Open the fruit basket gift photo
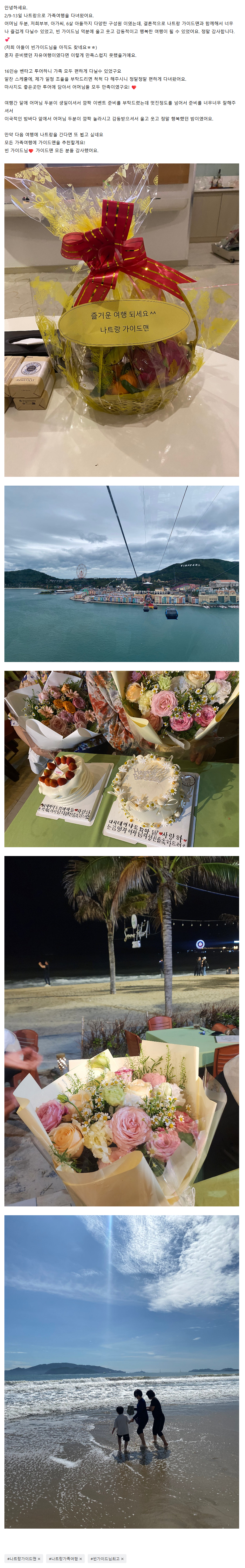The height and width of the screenshot is (1568, 245). point(121,320)
